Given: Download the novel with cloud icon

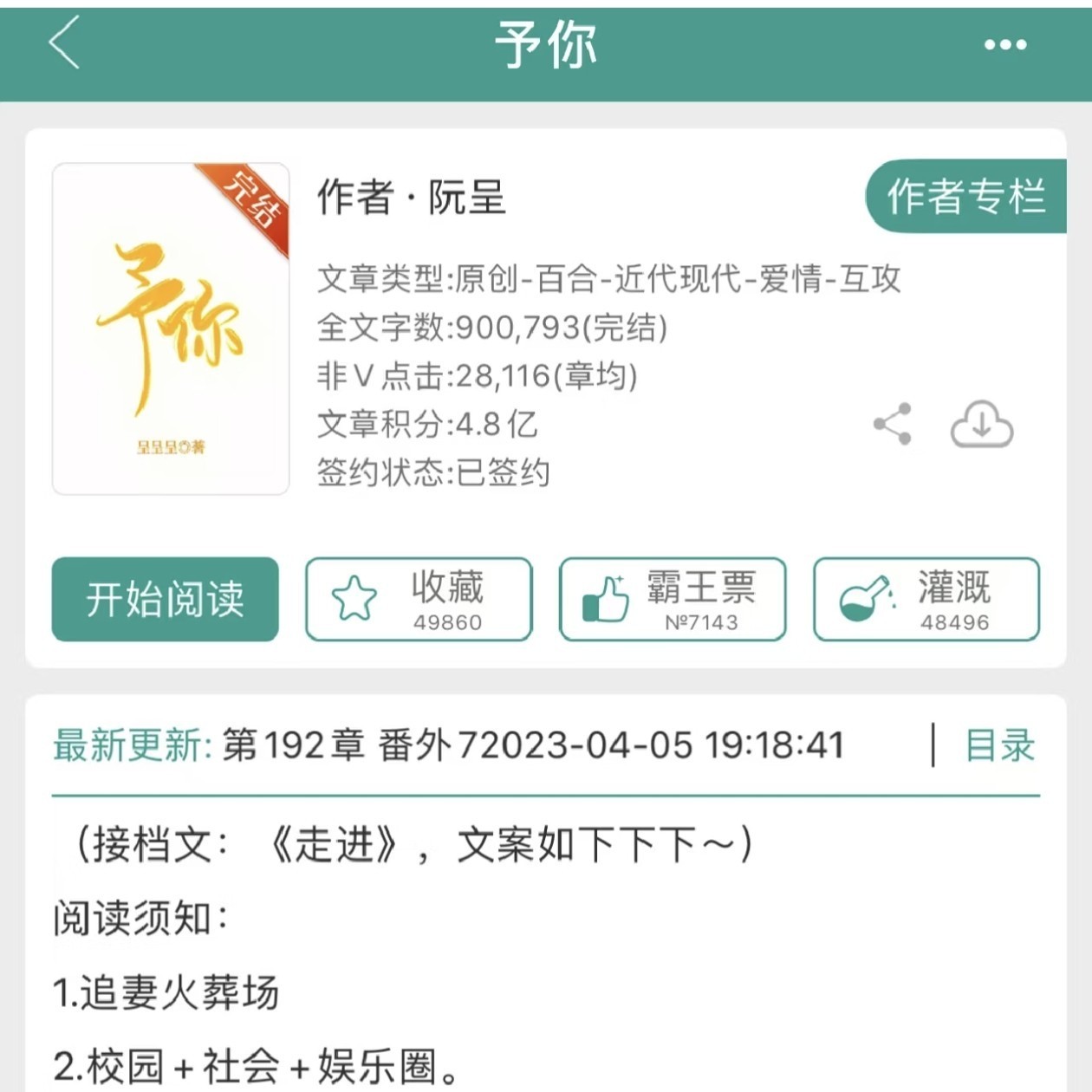Looking at the screenshot, I should [982, 424].
